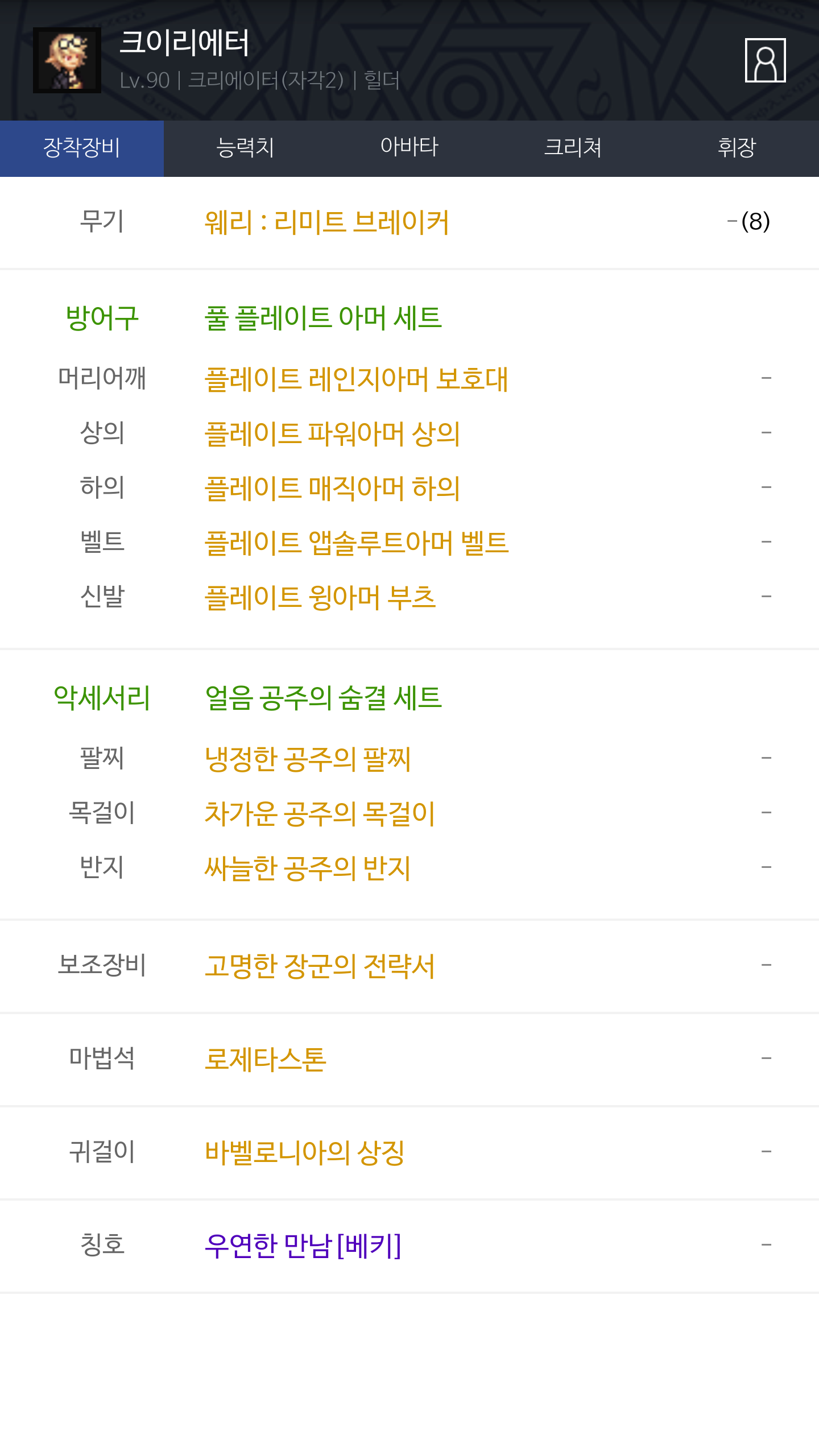Open 플레이트 파워아머 상의 item

coord(332,433)
